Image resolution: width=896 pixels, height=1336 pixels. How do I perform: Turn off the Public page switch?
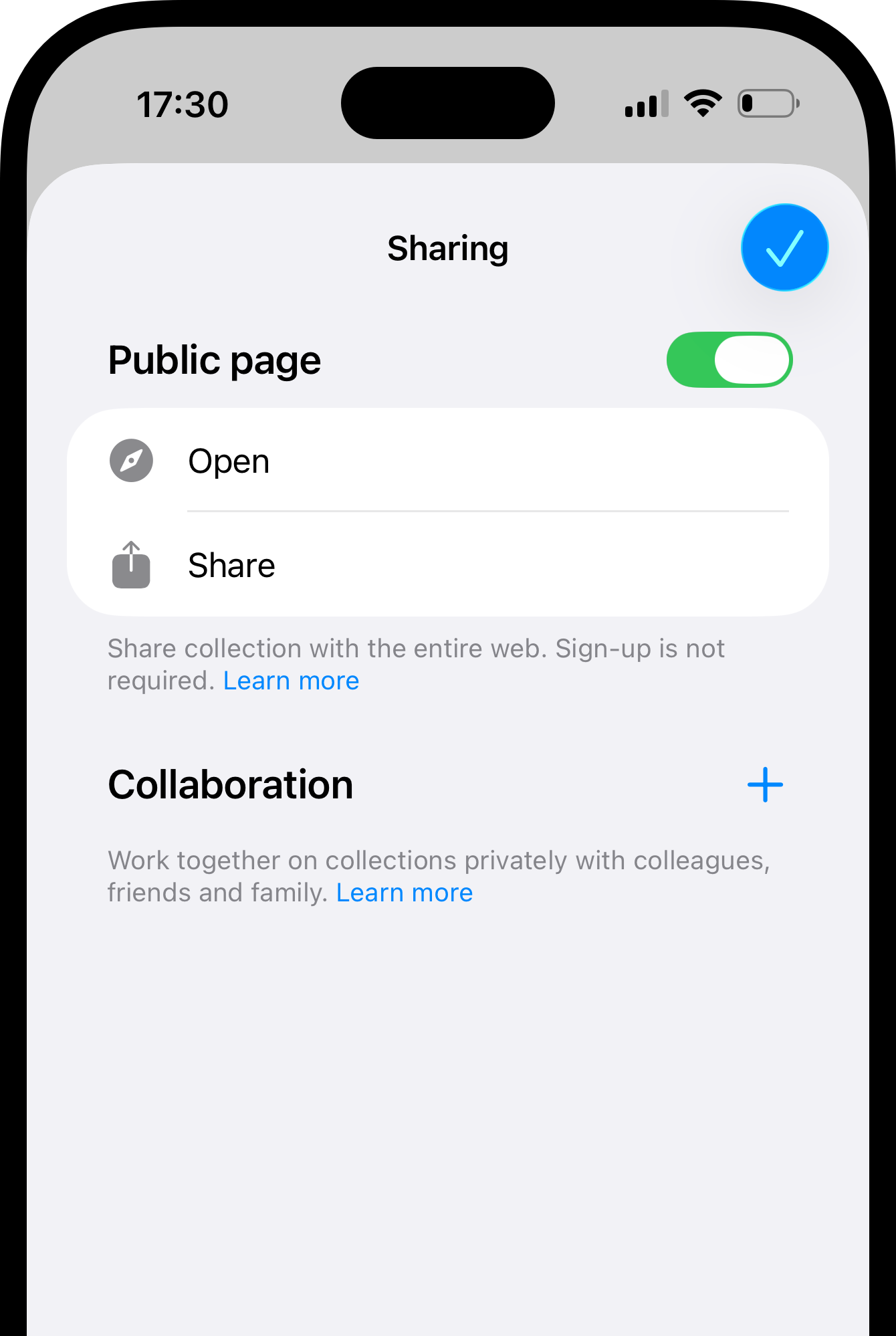click(x=729, y=360)
